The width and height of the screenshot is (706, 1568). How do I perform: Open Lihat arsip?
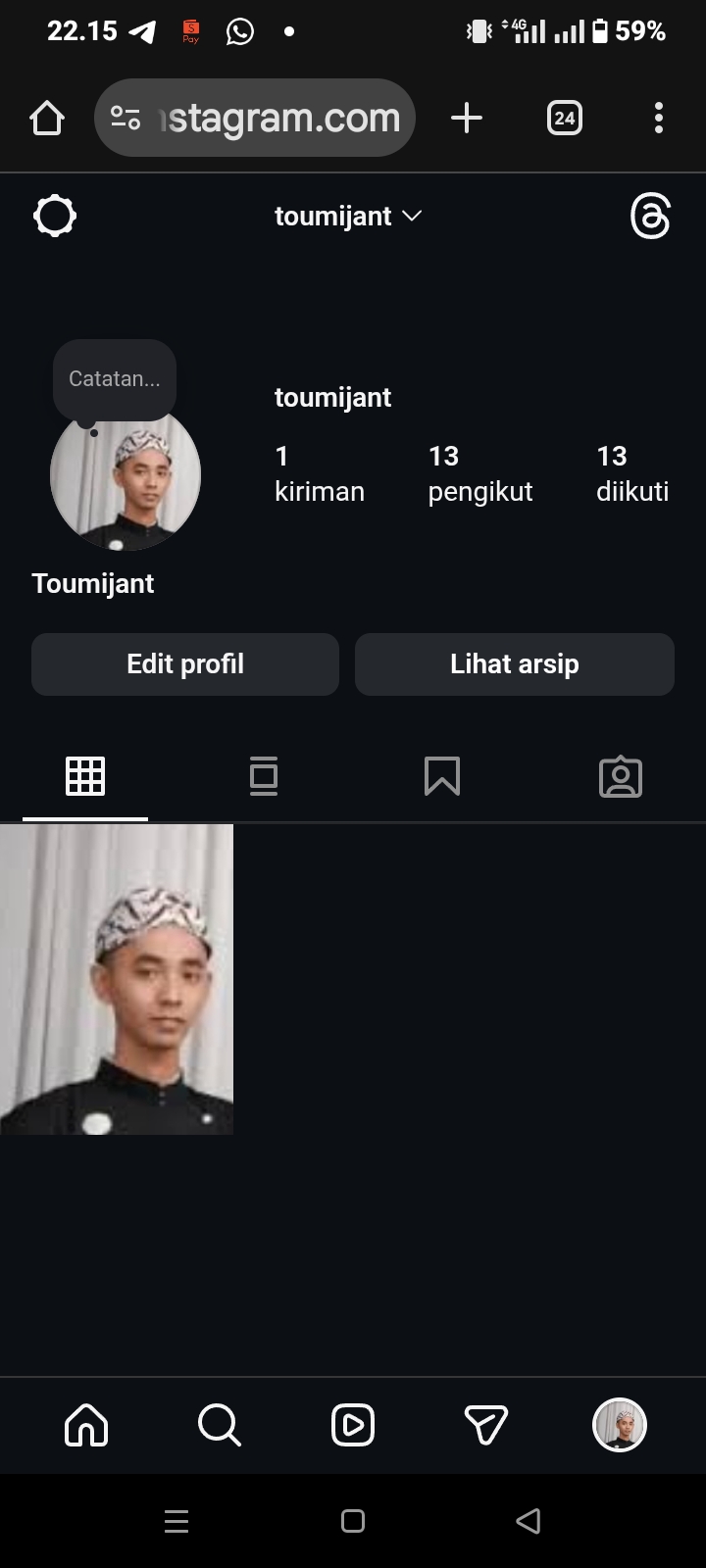click(x=515, y=664)
